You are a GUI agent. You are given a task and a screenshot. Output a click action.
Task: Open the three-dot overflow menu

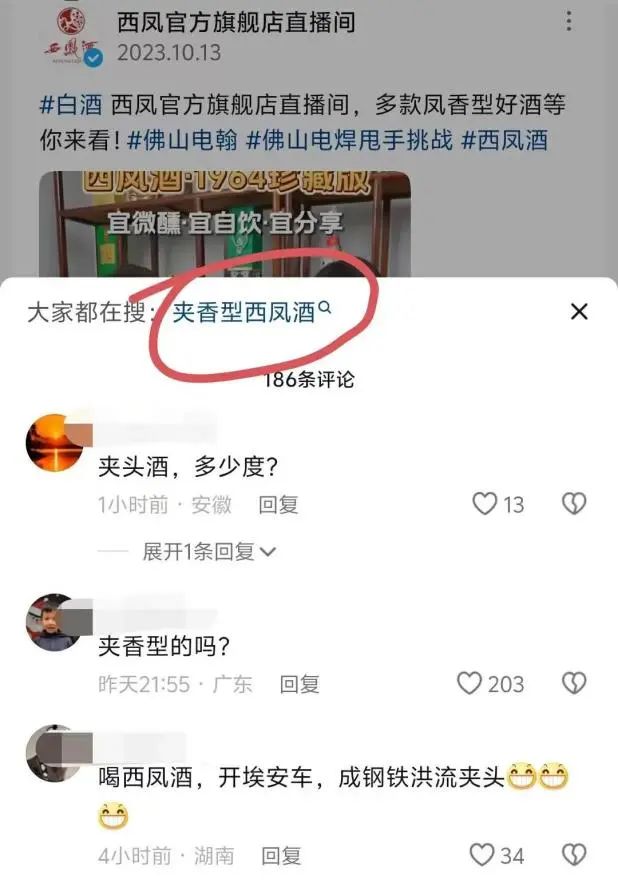coord(569,22)
